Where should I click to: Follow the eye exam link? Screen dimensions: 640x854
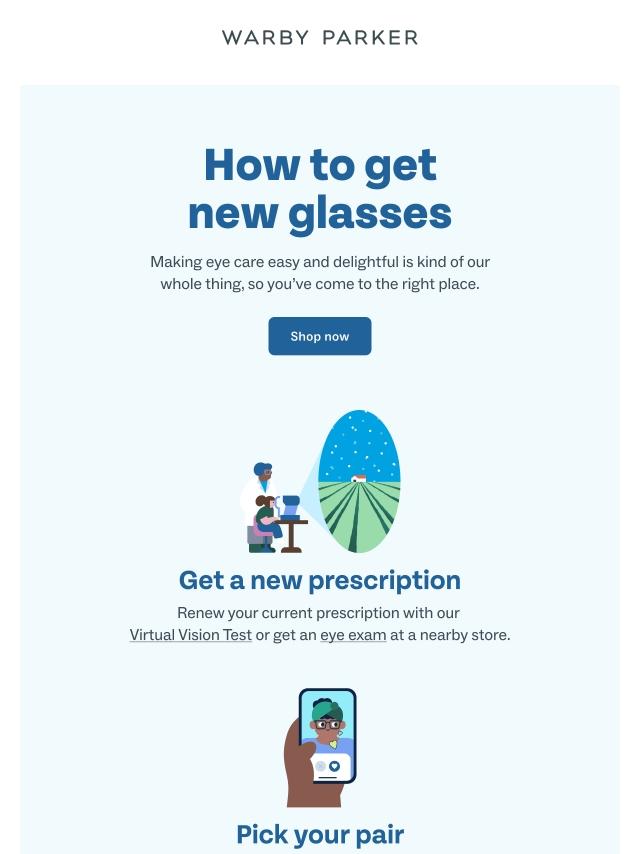(x=353, y=635)
